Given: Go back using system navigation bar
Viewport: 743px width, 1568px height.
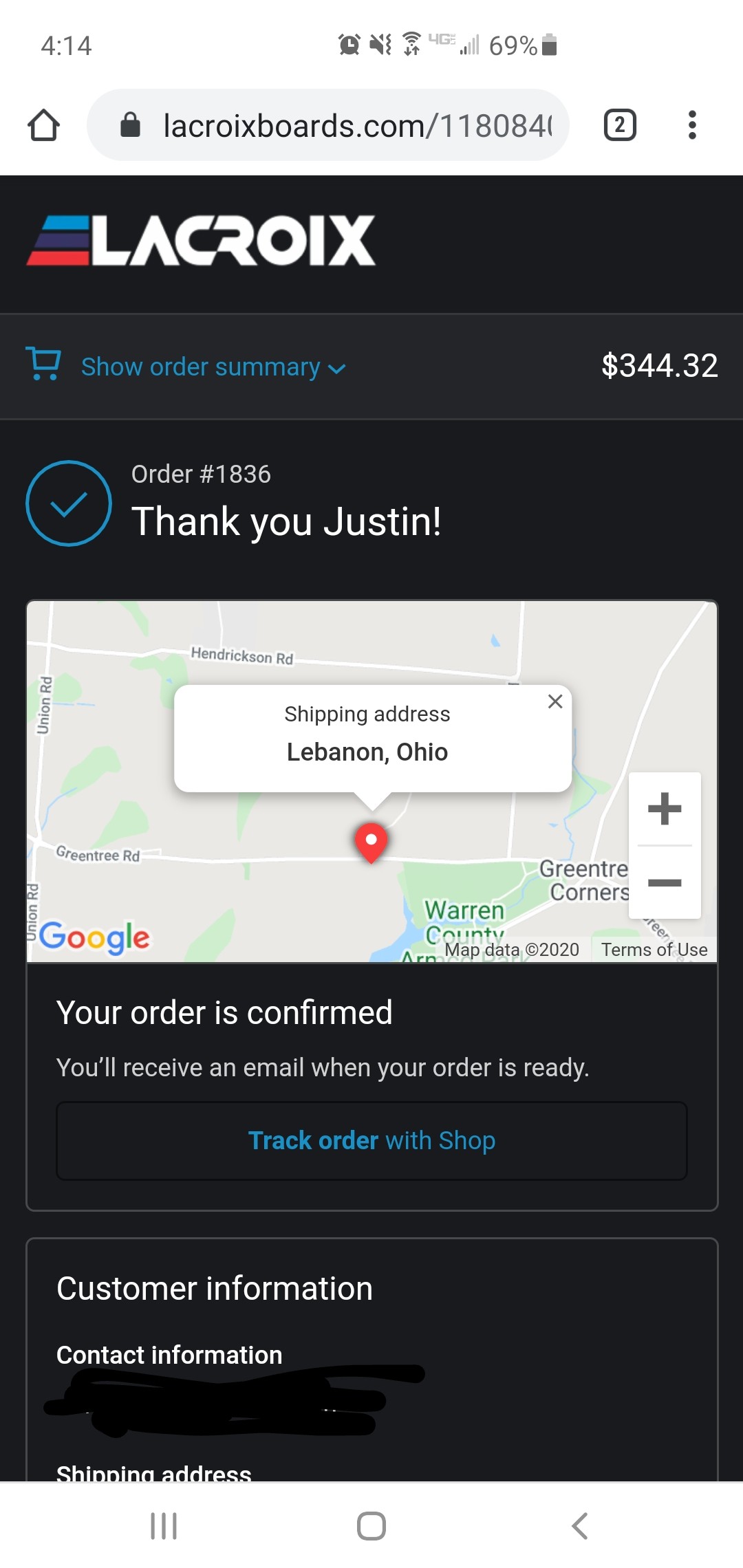Looking at the screenshot, I should (x=580, y=1525).
